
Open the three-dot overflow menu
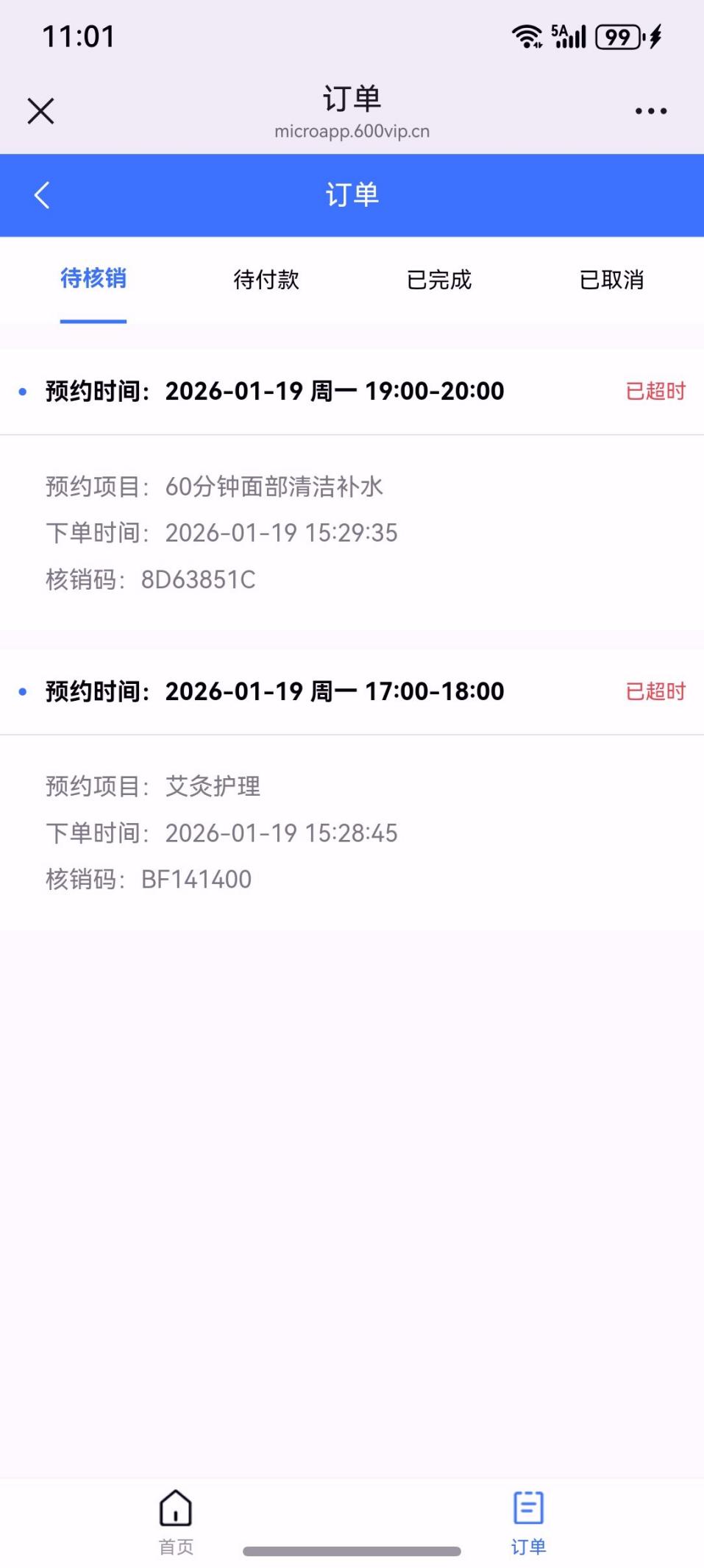pyautogui.click(x=651, y=111)
